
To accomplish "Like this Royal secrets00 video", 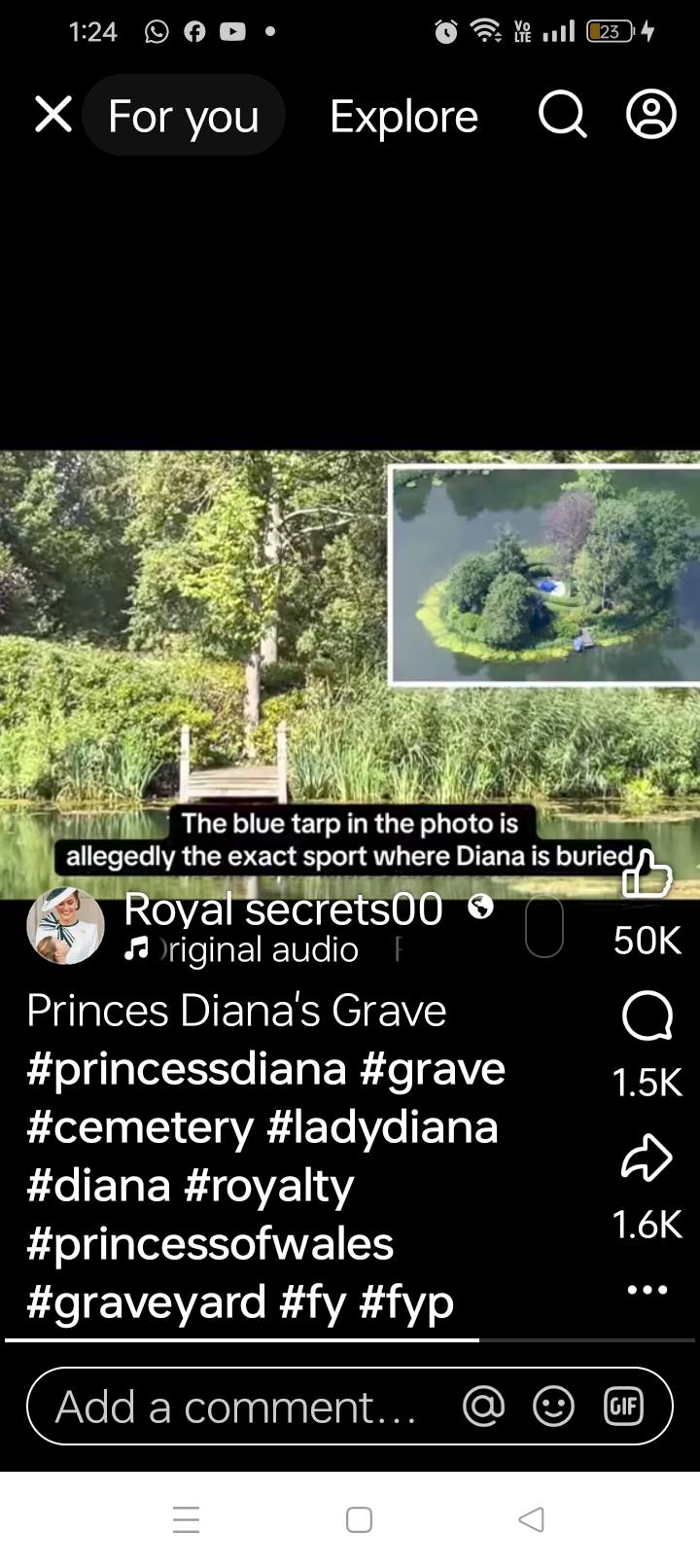I will [x=647, y=872].
